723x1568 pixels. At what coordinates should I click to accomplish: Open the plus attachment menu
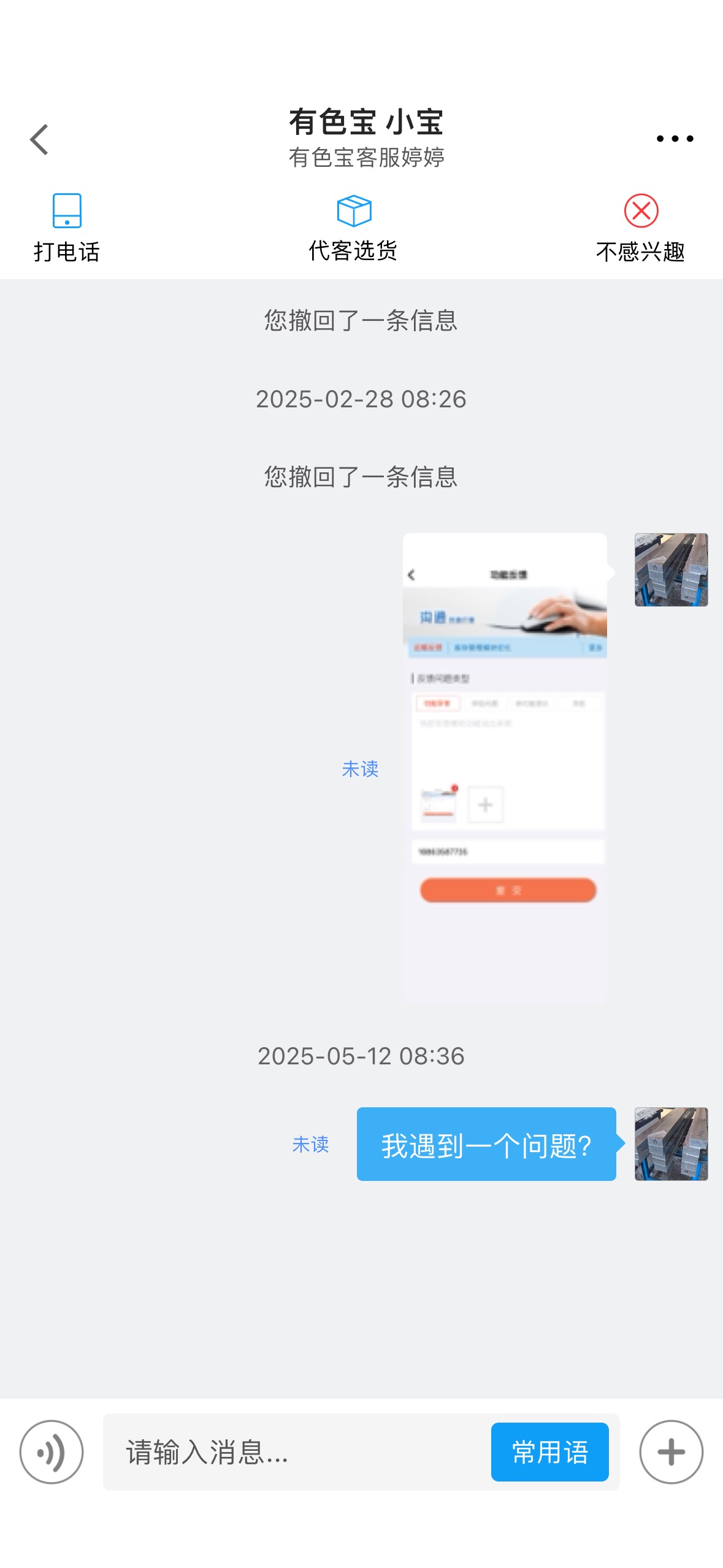[671, 1451]
